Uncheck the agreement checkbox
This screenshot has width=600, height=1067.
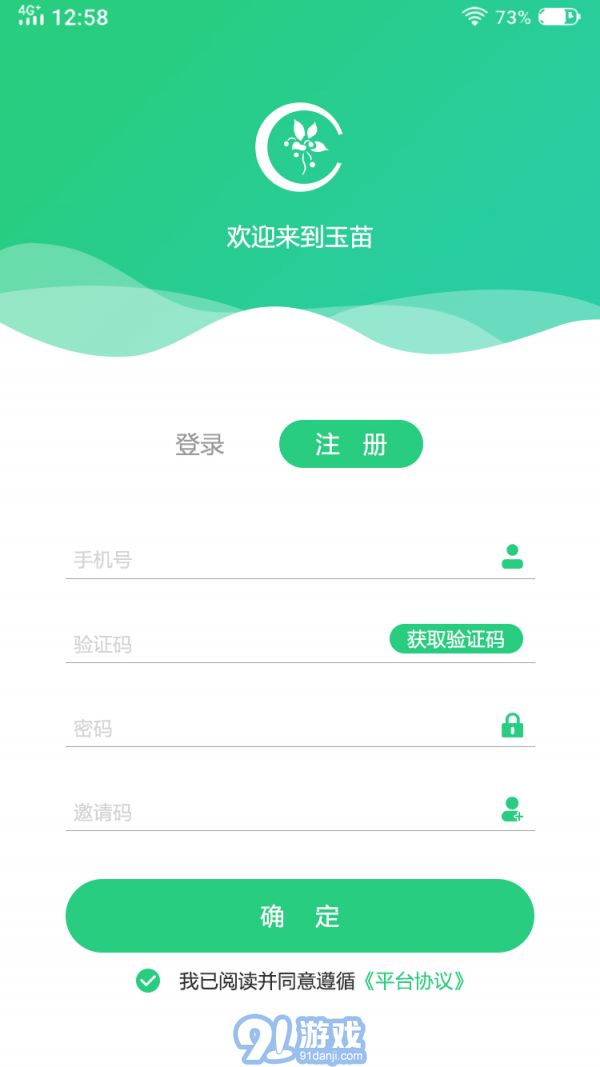[148, 980]
